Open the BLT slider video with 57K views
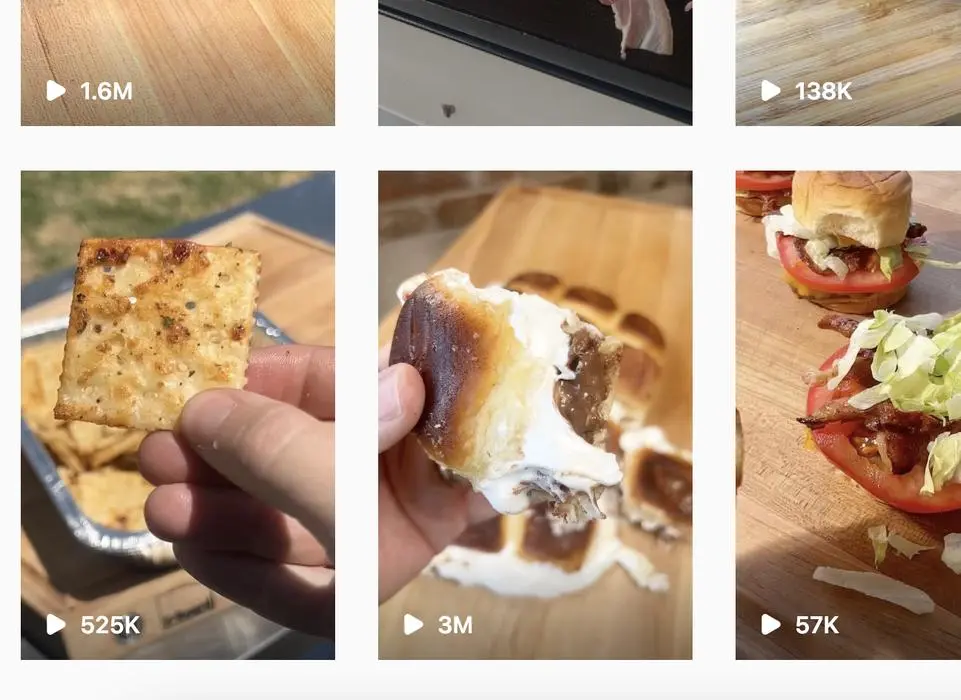Image resolution: width=961 pixels, height=700 pixels. pyautogui.click(x=848, y=415)
